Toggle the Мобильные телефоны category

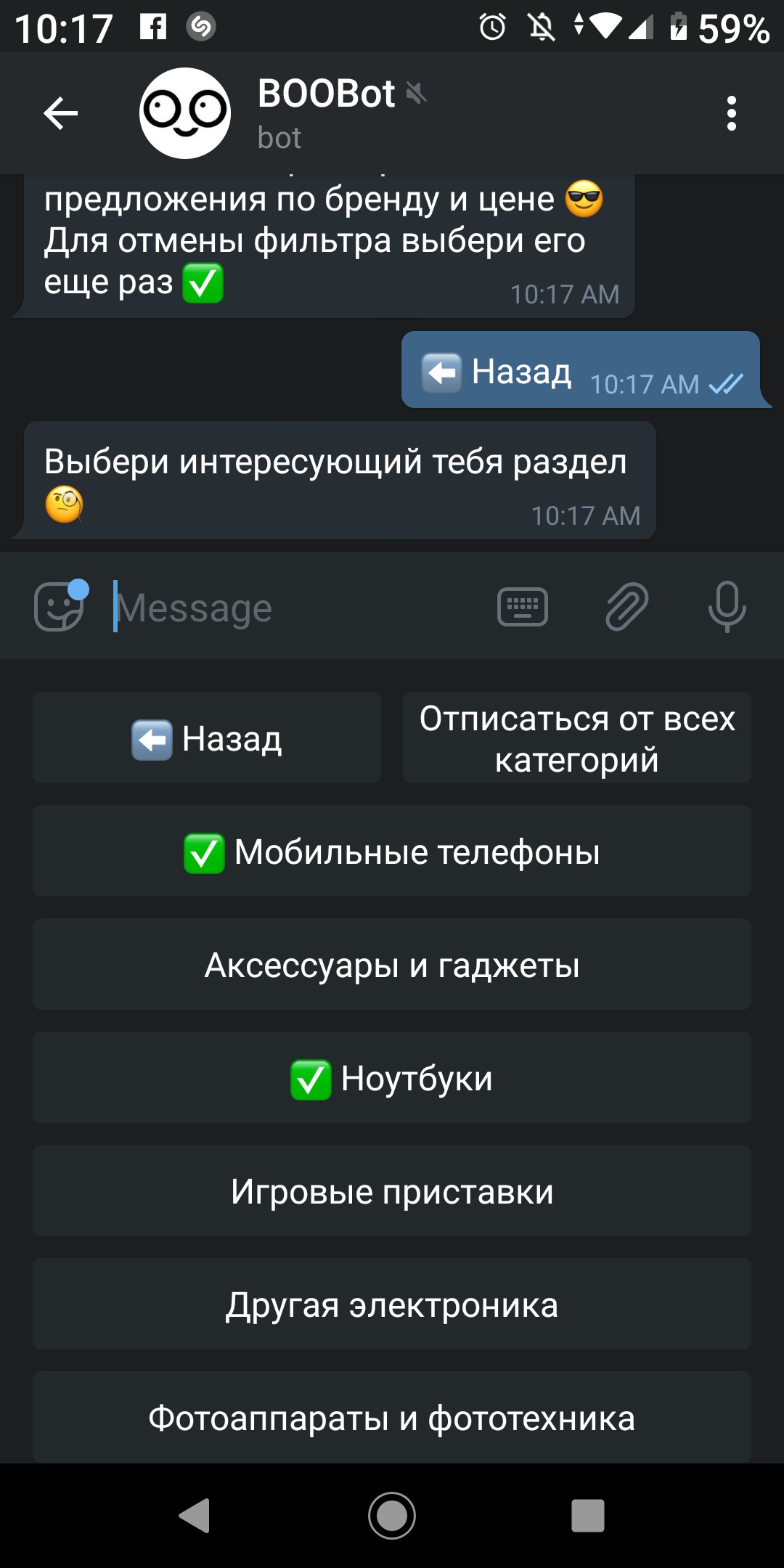[392, 851]
